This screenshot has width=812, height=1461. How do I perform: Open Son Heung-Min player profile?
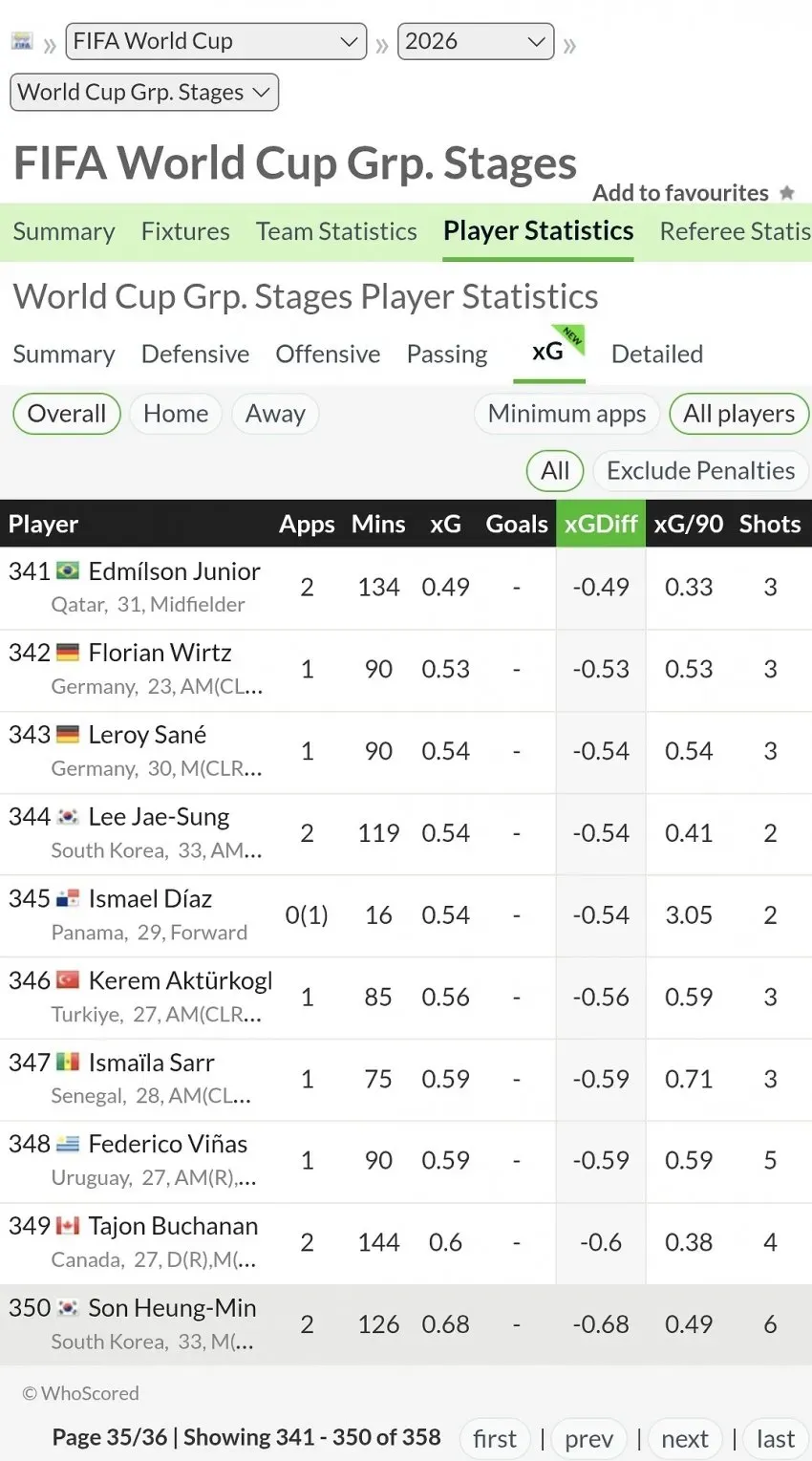(x=172, y=1308)
